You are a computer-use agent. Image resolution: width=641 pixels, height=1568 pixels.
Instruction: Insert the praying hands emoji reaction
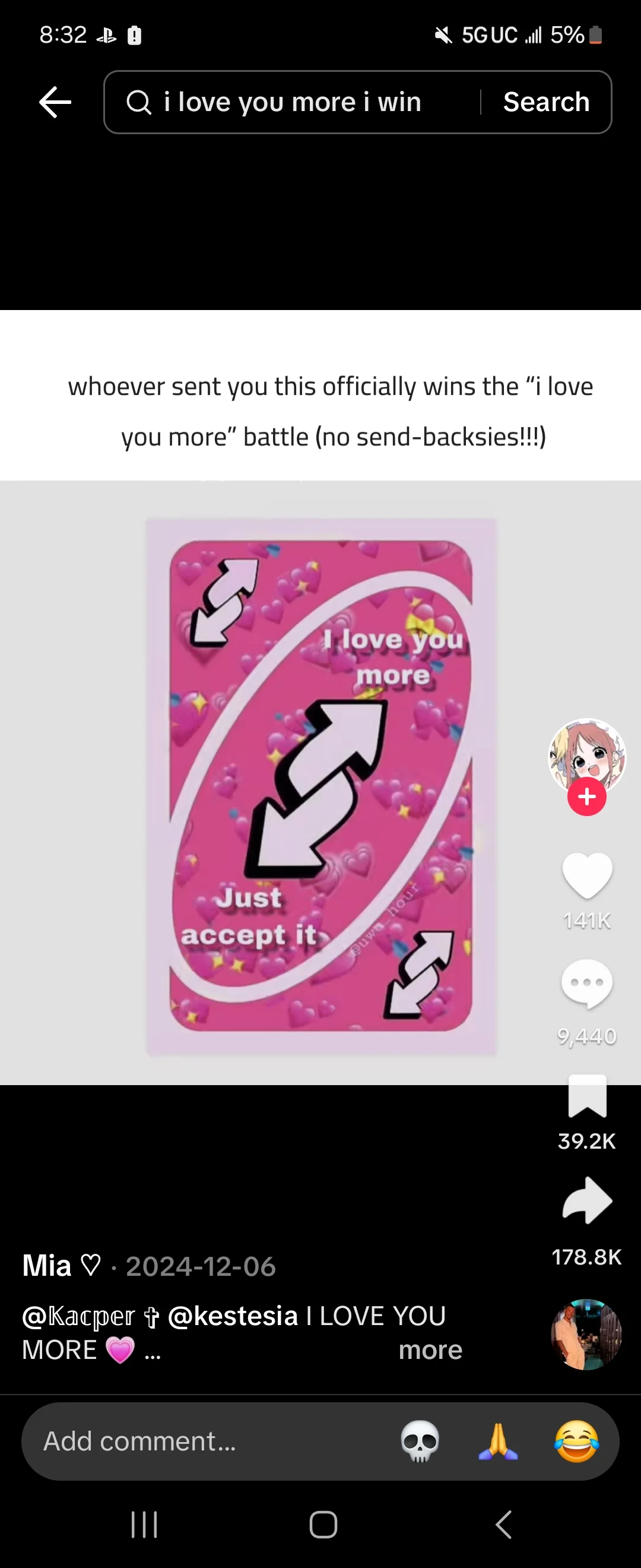point(498,1441)
